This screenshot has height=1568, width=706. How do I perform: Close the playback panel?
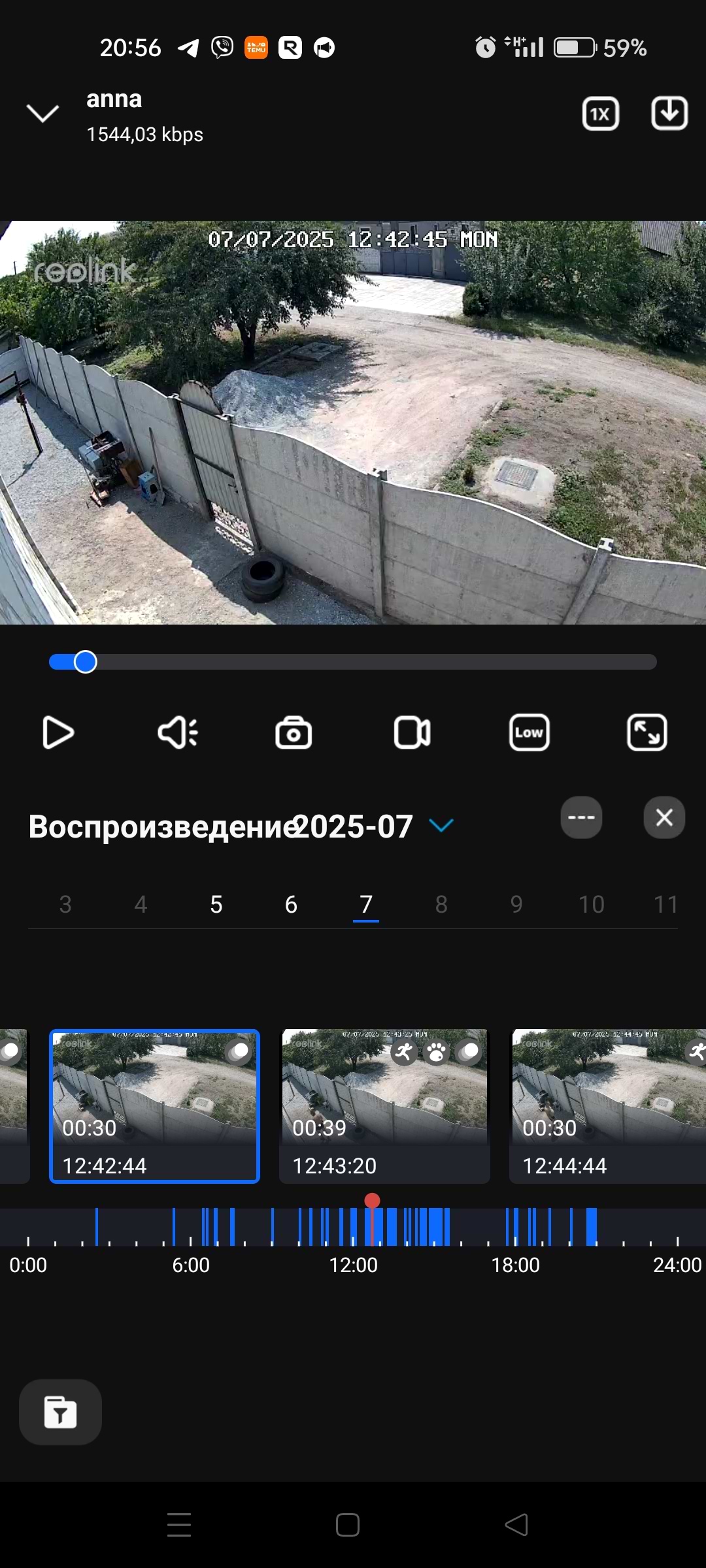[664, 817]
